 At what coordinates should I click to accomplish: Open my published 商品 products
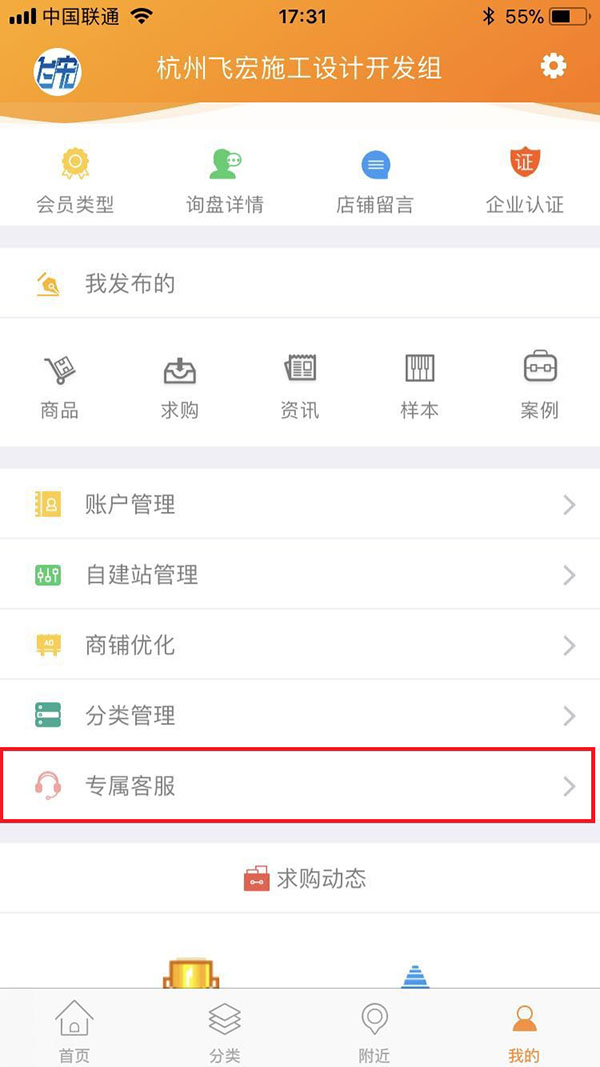[60, 385]
